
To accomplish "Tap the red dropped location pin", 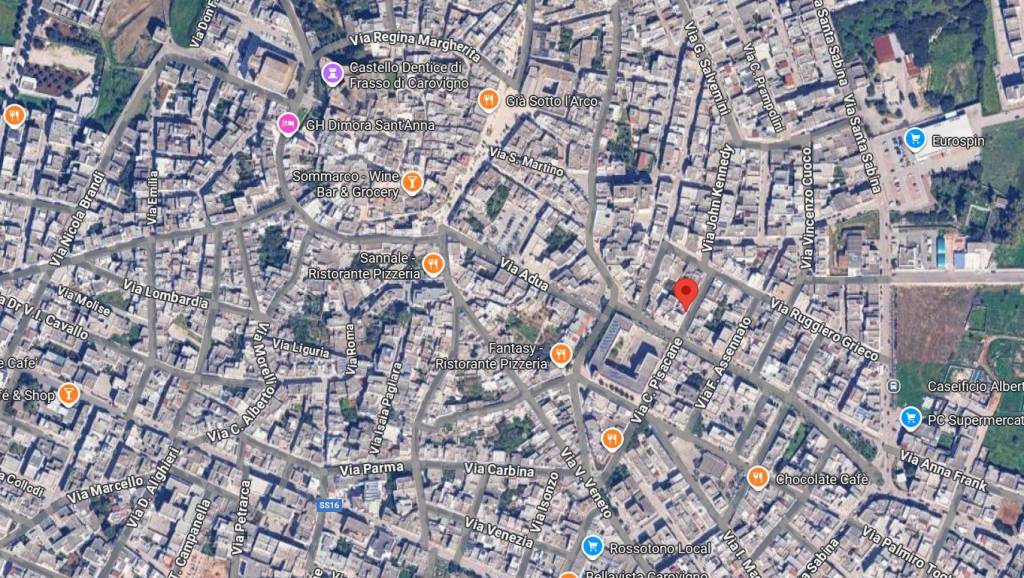I will pos(685,293).
